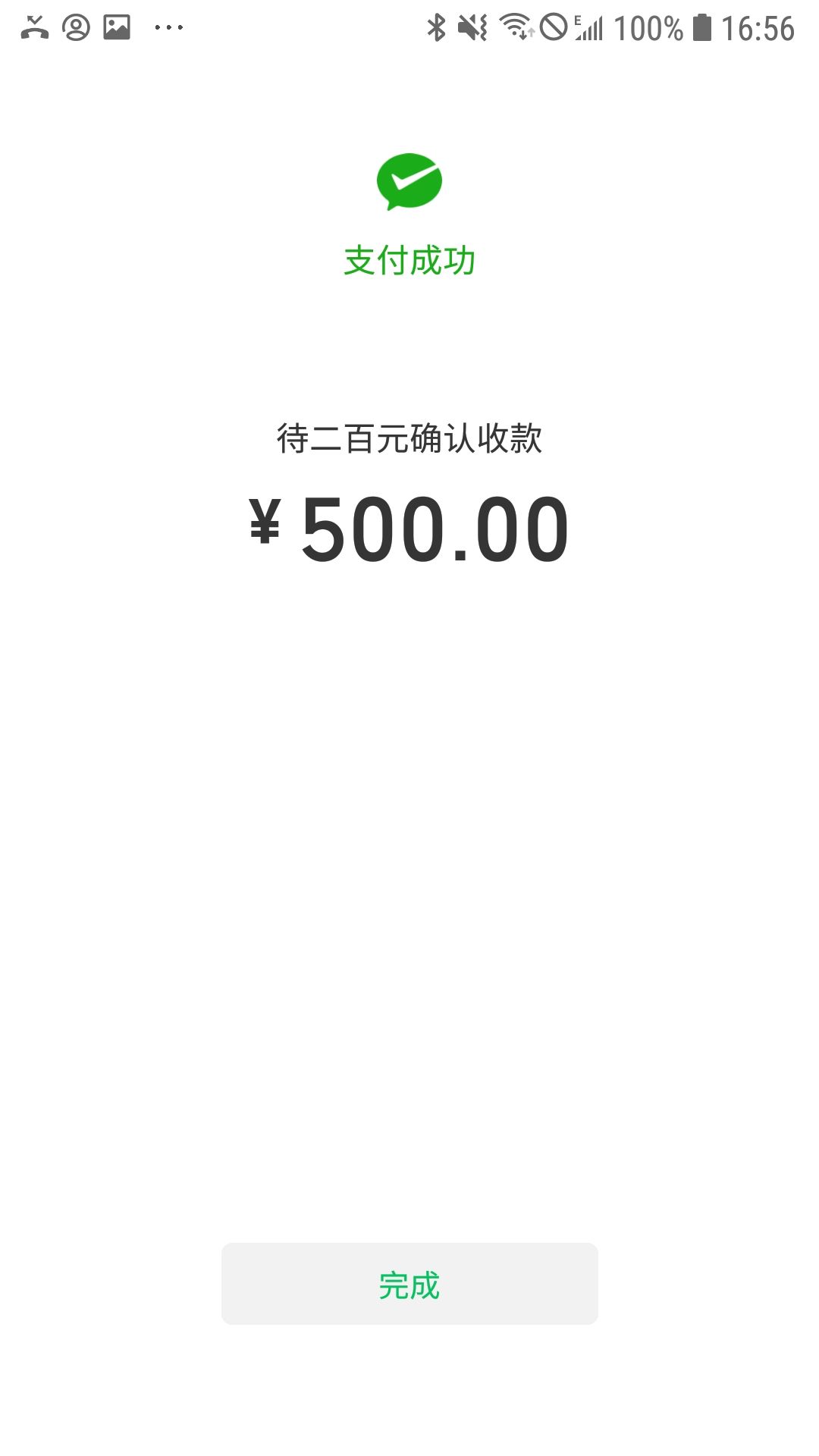The image size is (819, 1456).
Task: Tap the 完成 button to finish
Action: (409, 1284)
